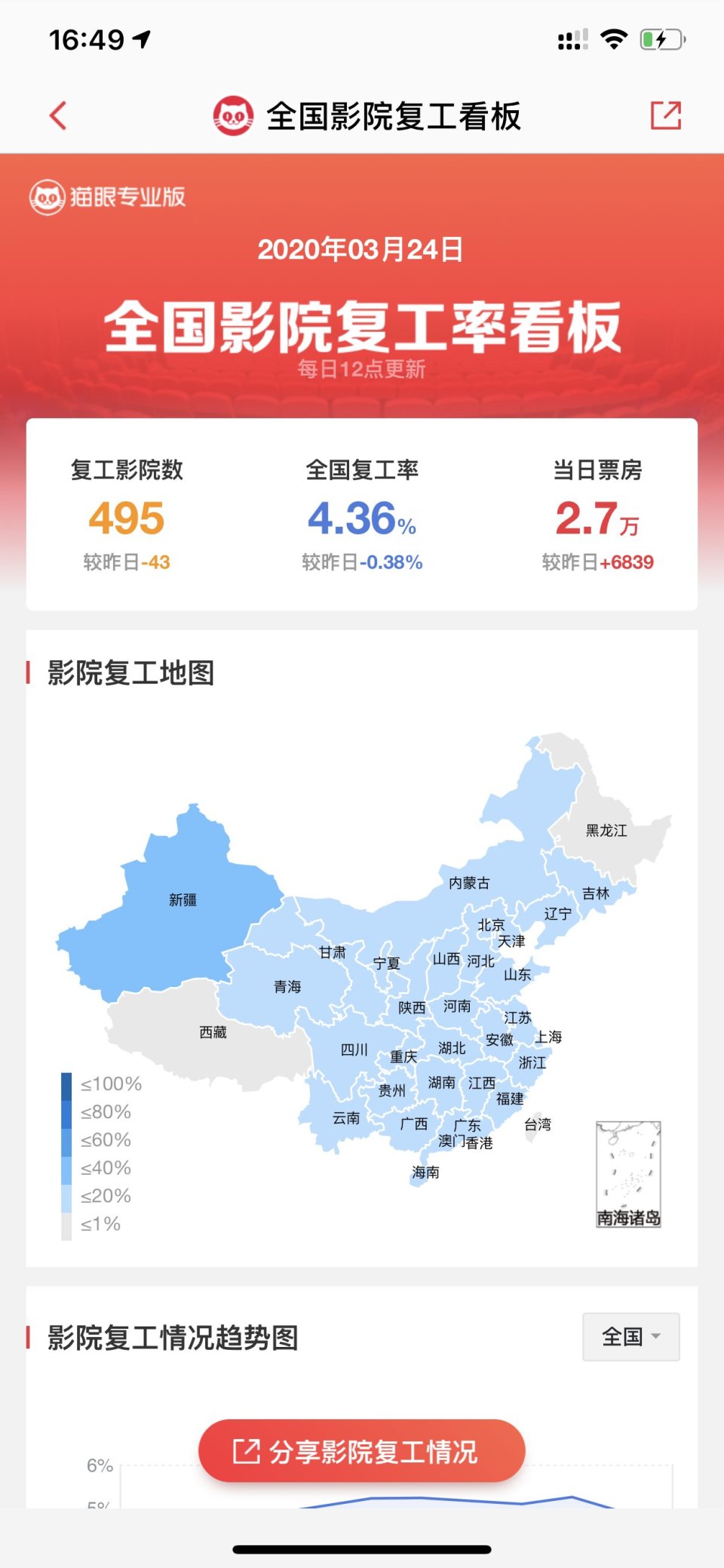The width and height of the screenshot is (724, 1568).
Task: Open the share icon in the header
Action: tap(665, 115)
